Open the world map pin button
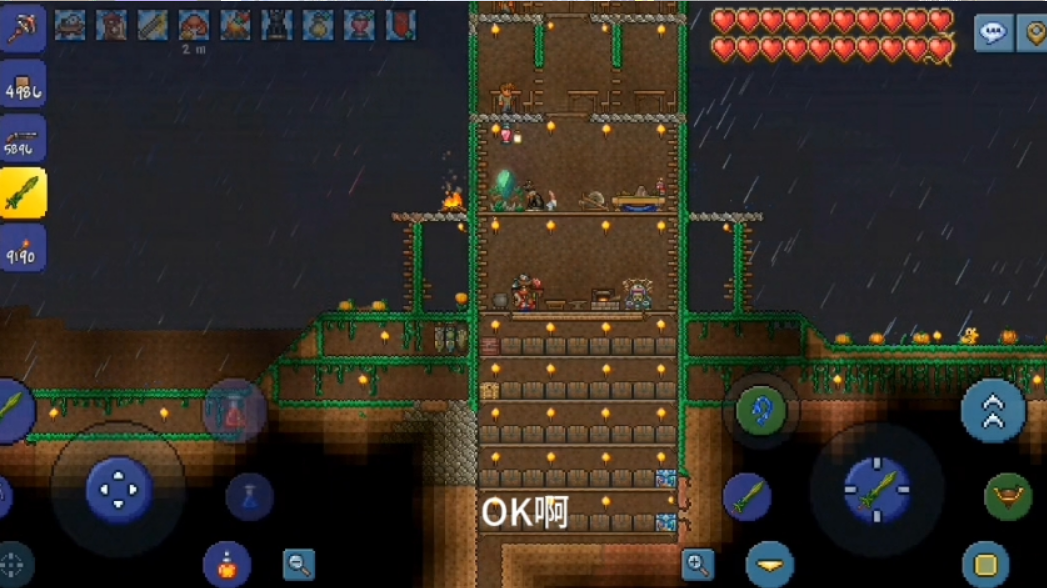The width and height of the screenshot is (1047, 588). coord(1032,33)
